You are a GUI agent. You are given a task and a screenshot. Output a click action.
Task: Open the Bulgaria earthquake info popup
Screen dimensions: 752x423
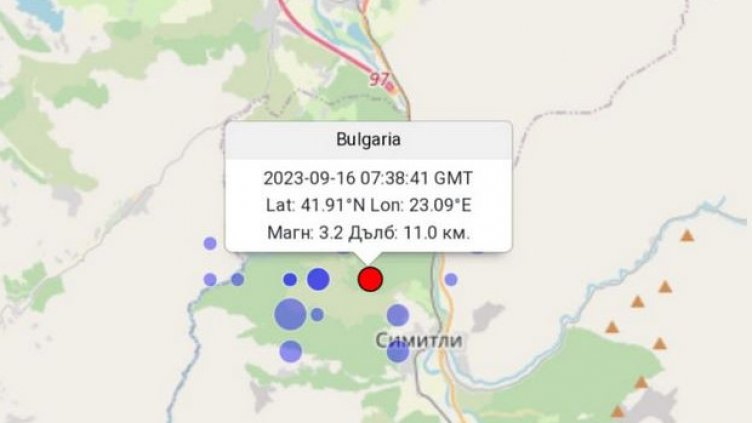click(368, 186)
